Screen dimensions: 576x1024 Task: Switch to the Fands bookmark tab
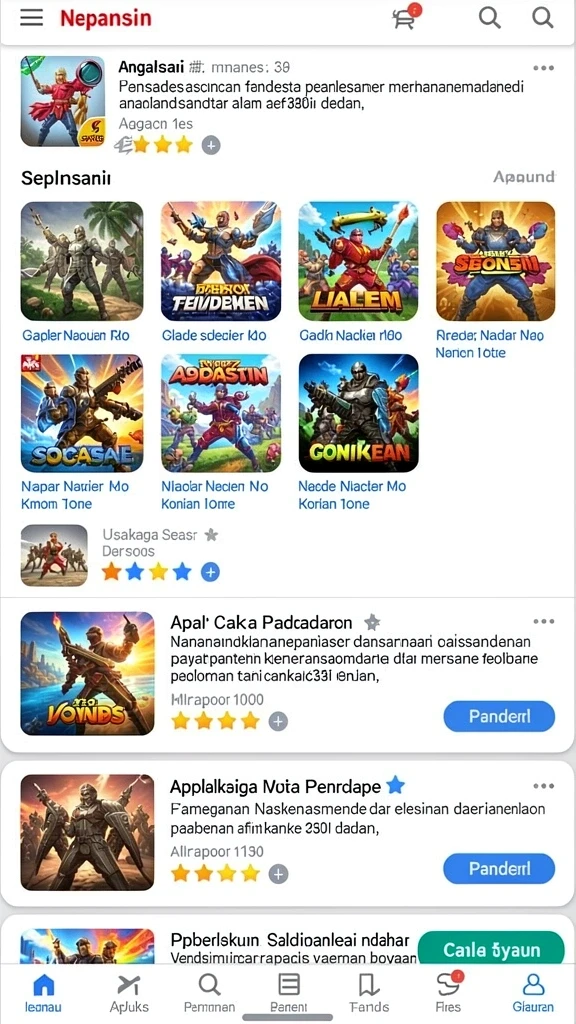tap(369, 992)
